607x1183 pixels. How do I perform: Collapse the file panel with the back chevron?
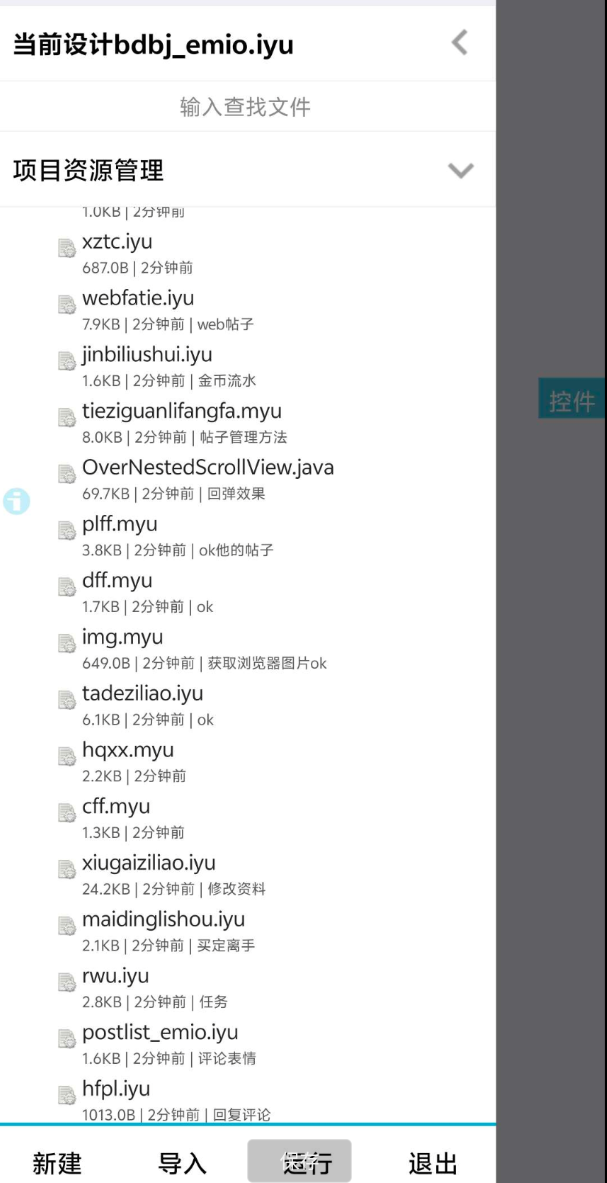tap(459, 43)
